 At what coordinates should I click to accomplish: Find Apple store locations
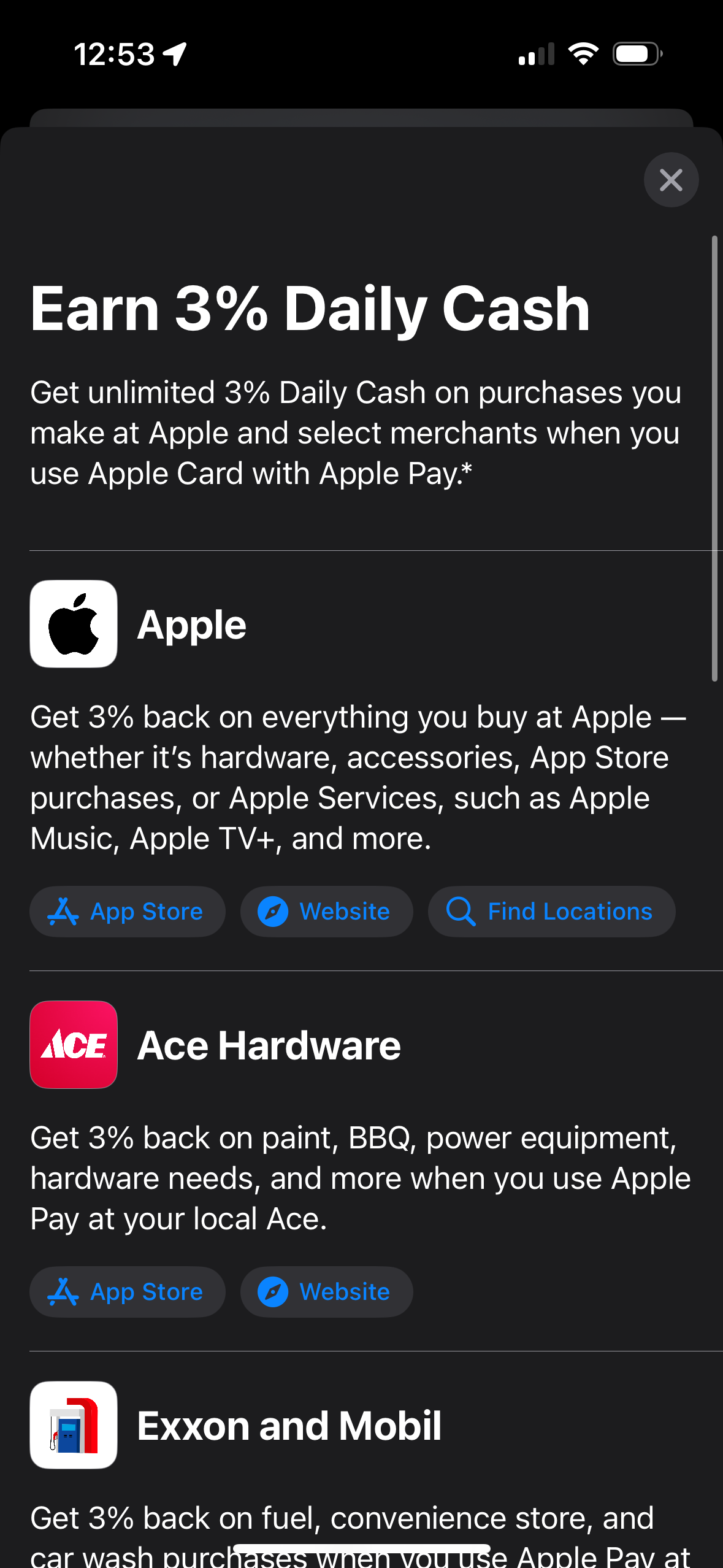pos(551,912)
